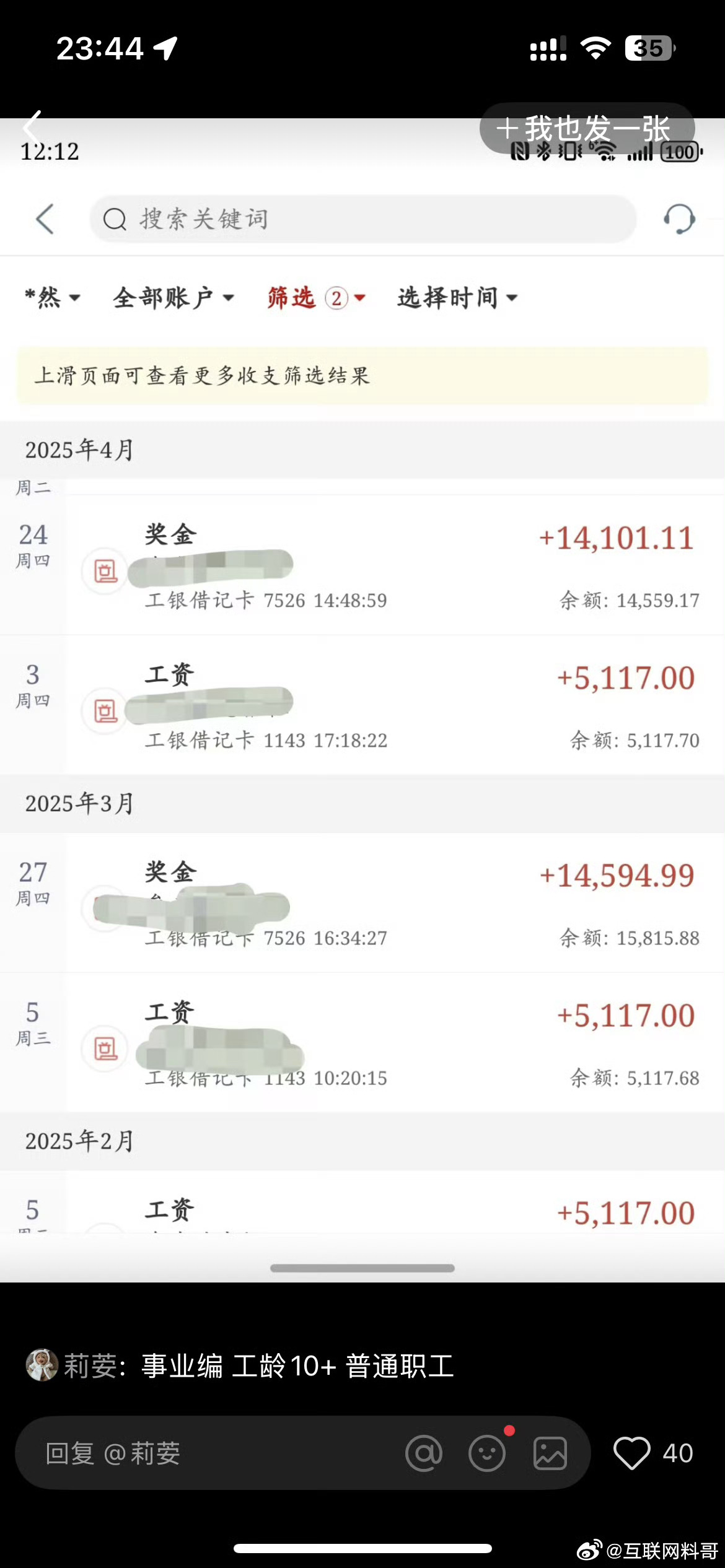Image resolution: width=725 pixels, height=1568 pixels.
Task: Go back from the image viewer
Action: tap(32, 126)
